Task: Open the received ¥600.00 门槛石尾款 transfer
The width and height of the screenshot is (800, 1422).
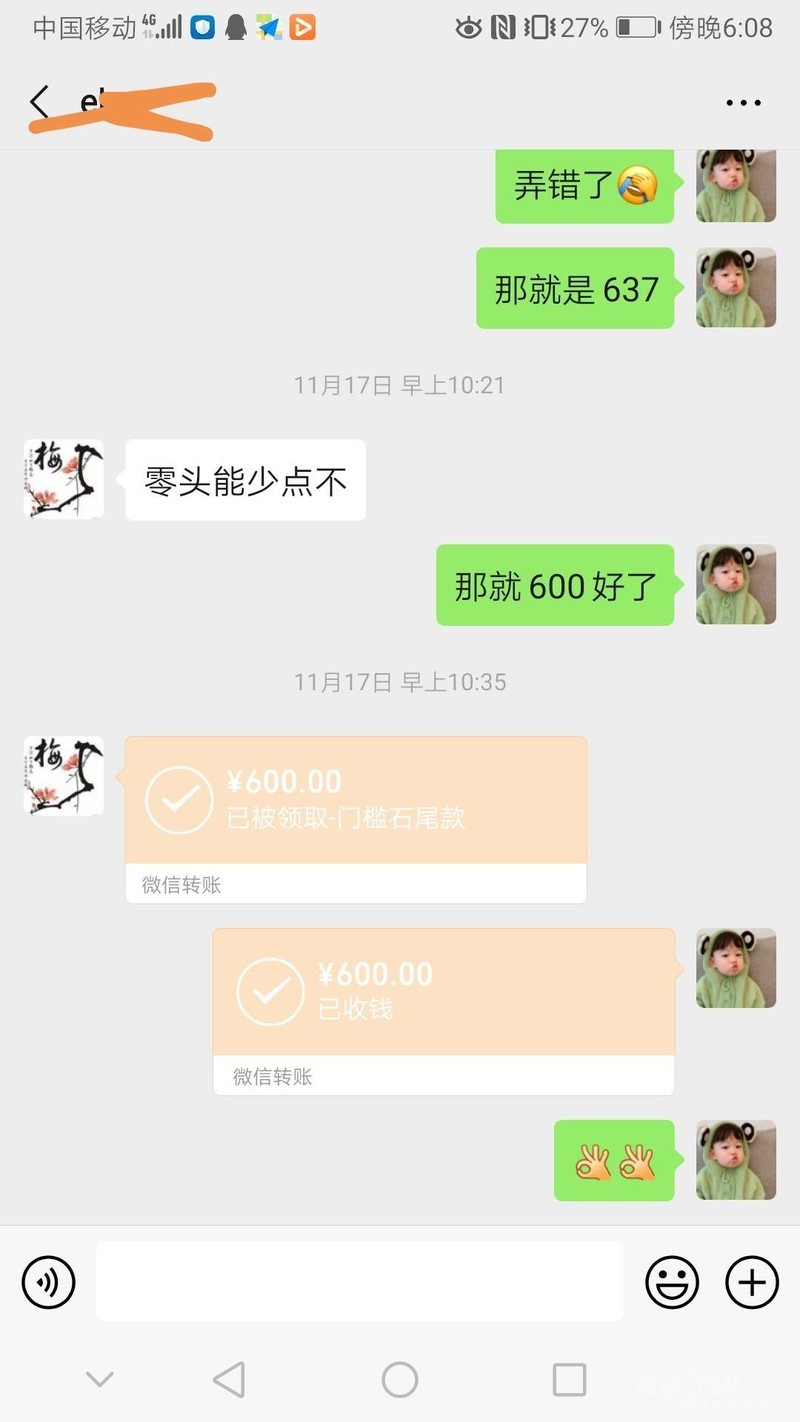Action: click(x=355, y=801)
